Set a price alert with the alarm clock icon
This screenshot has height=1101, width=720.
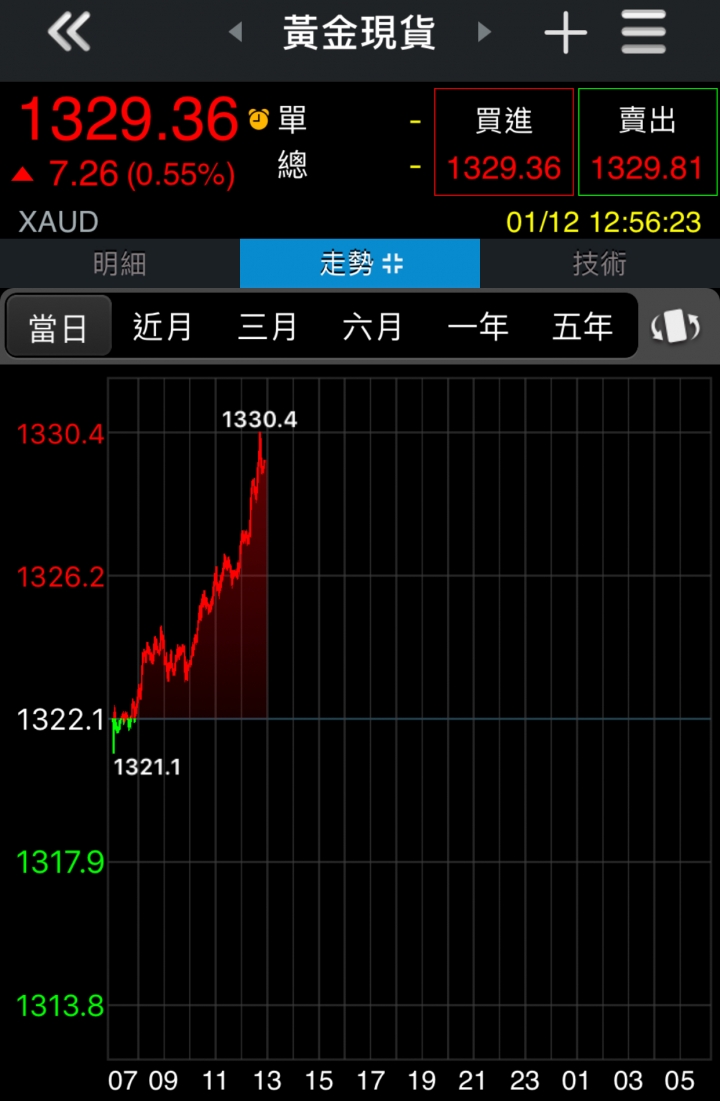259,120
